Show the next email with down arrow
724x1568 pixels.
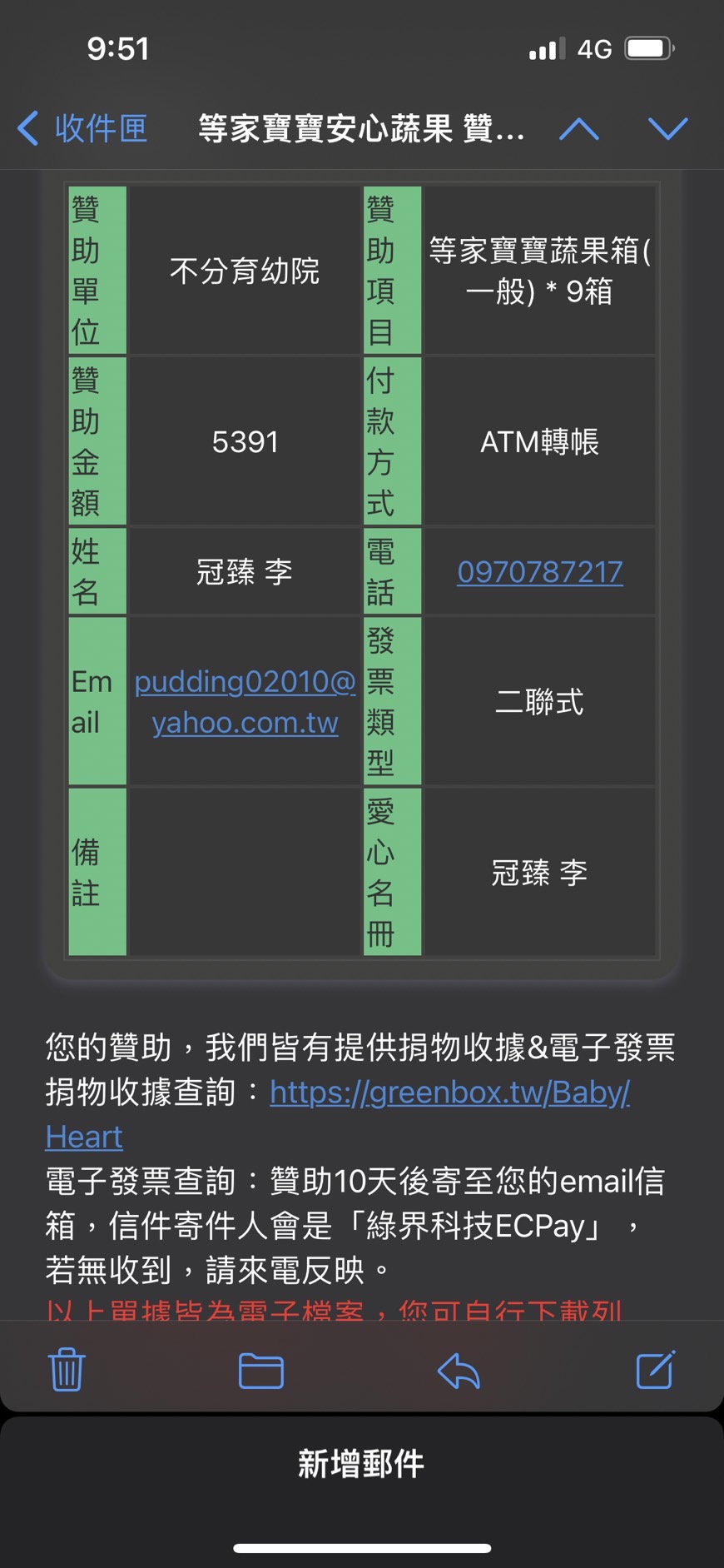(667, 128)
